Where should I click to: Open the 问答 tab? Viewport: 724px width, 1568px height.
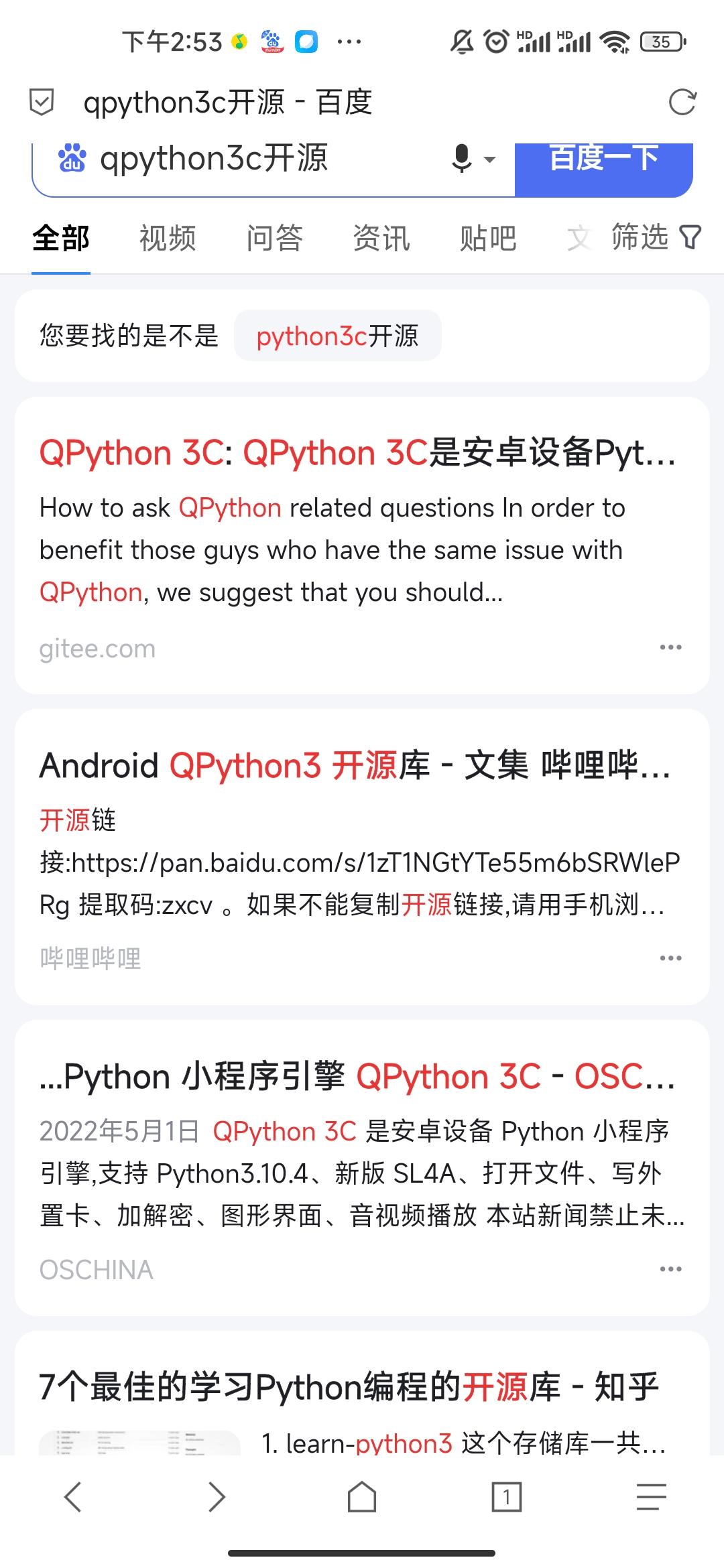point(274,238)
